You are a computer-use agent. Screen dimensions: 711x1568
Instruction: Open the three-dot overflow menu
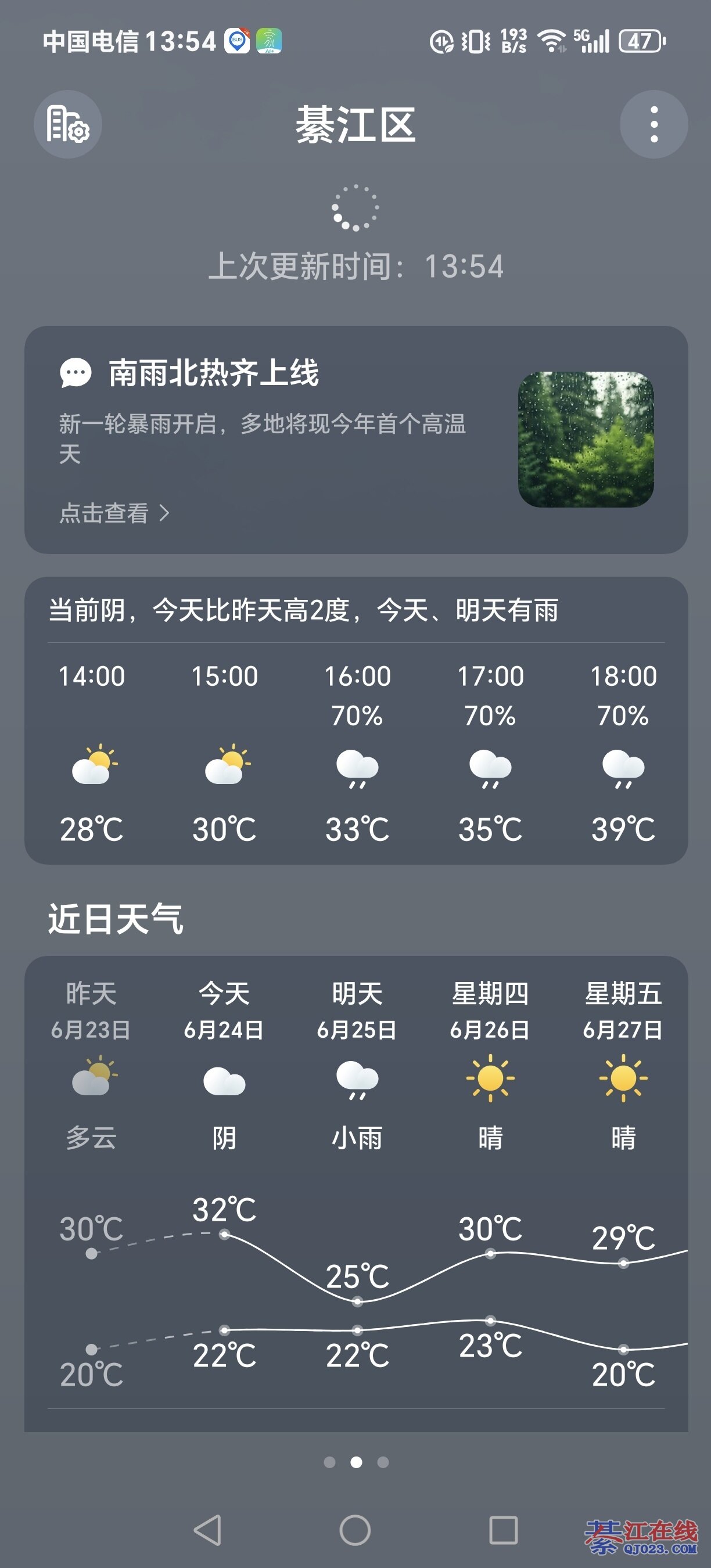pyautogui.click(x=653, y=125)
